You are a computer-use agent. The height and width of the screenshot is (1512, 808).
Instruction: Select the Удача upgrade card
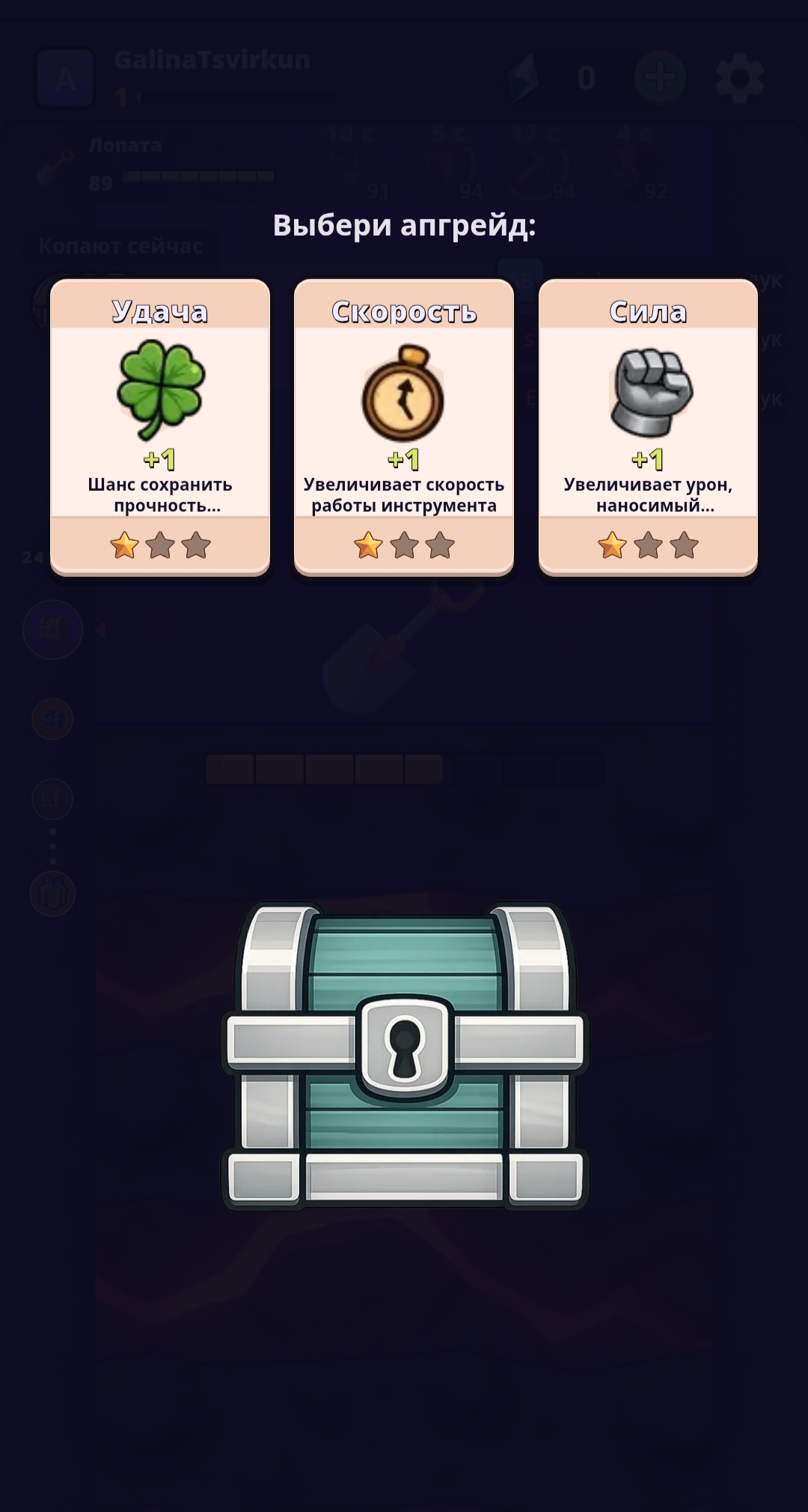[159, 426]
